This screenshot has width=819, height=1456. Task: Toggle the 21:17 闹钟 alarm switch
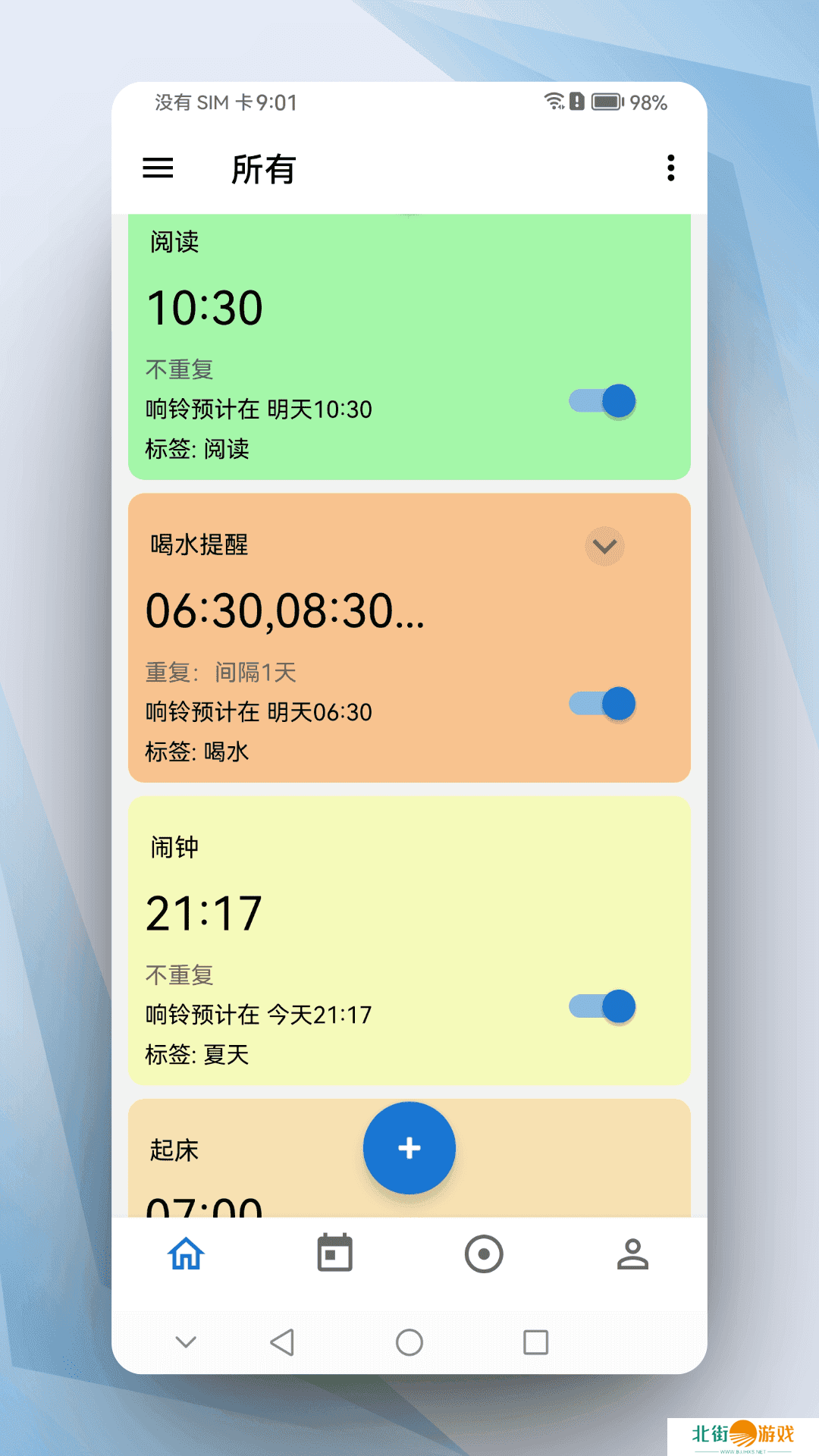coord(603,1007)
